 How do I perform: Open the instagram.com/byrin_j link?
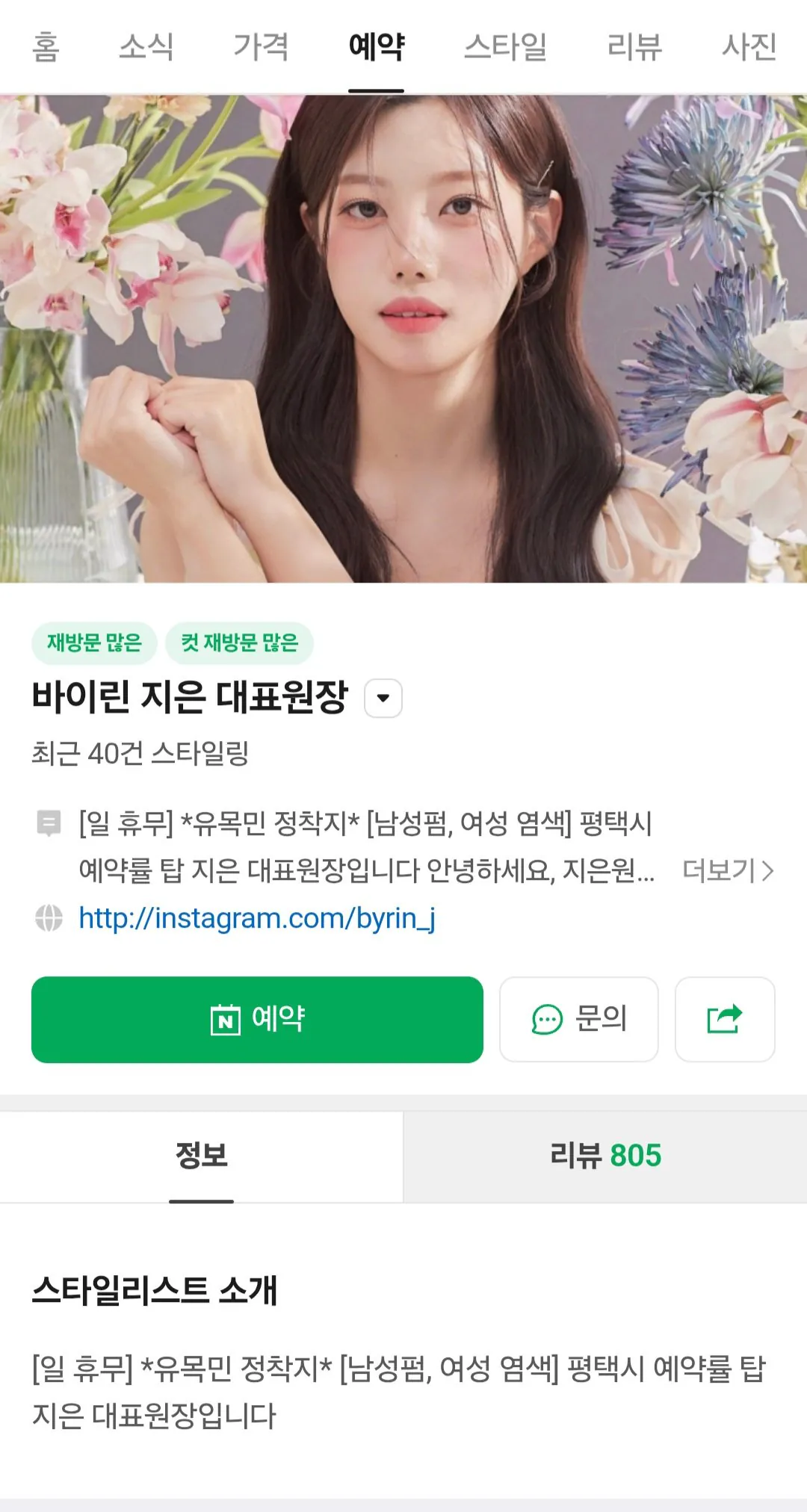point(257,918)
